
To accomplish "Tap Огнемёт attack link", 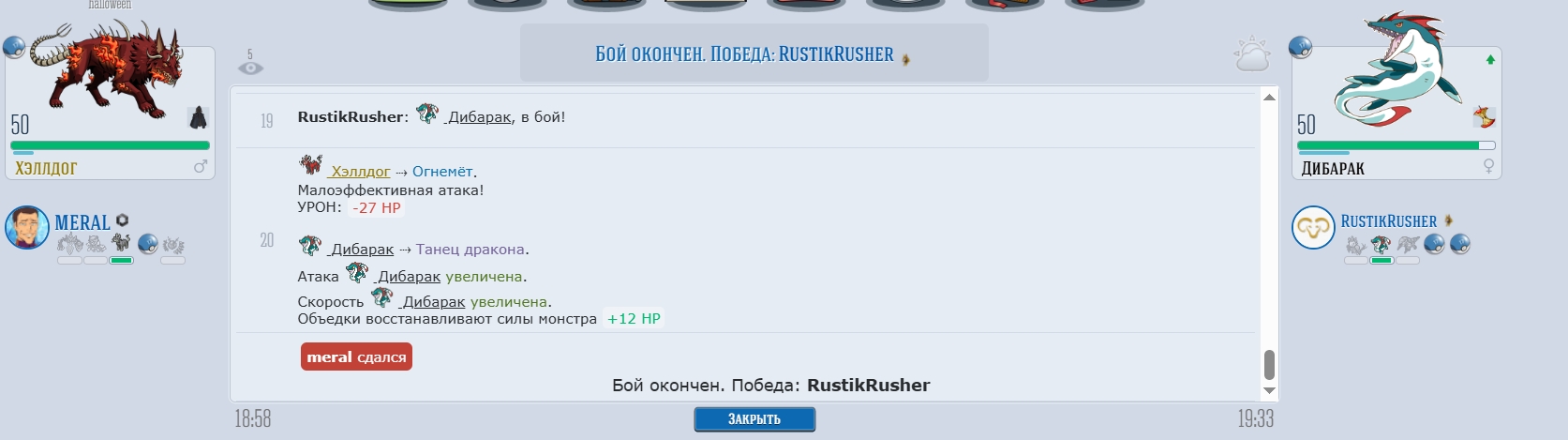I will [x=442, y=172].
